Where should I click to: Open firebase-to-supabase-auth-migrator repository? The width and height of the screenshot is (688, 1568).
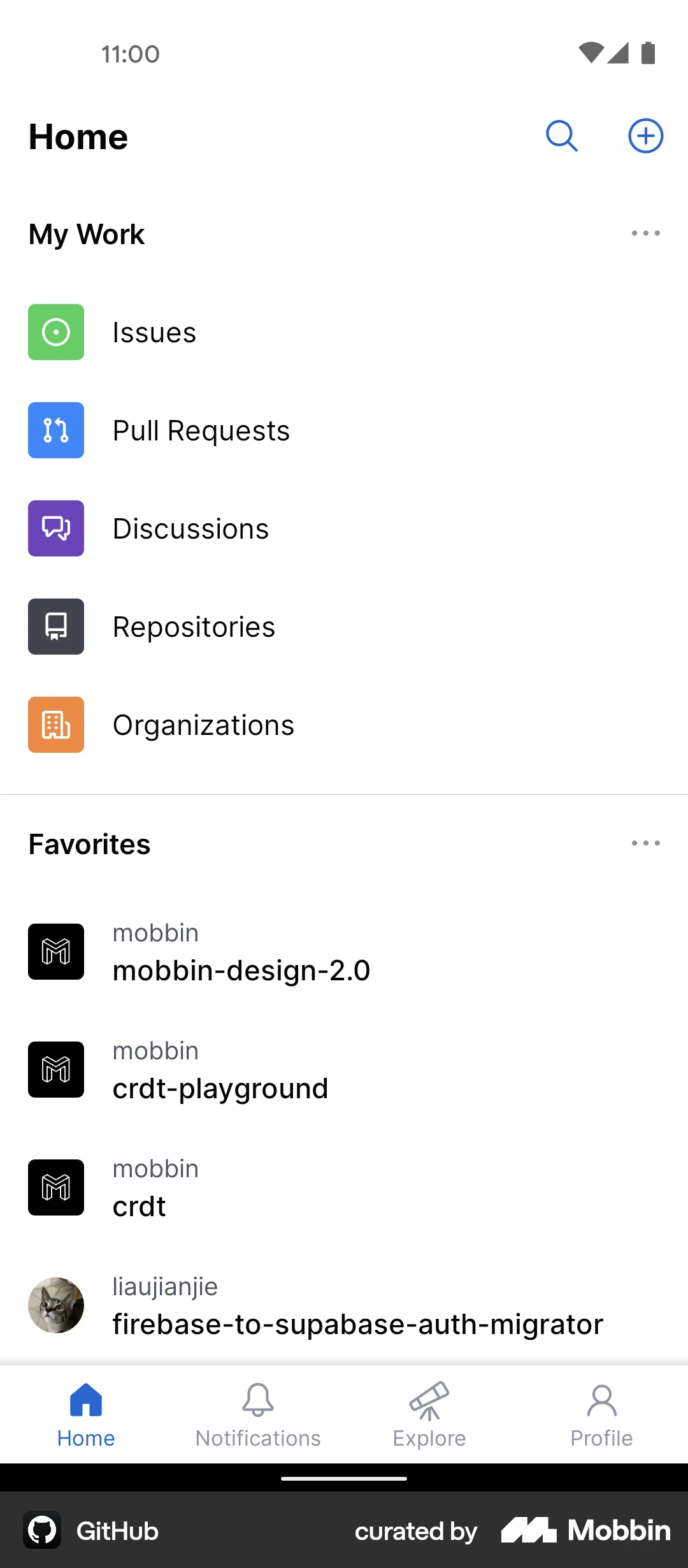(357, 1323)
